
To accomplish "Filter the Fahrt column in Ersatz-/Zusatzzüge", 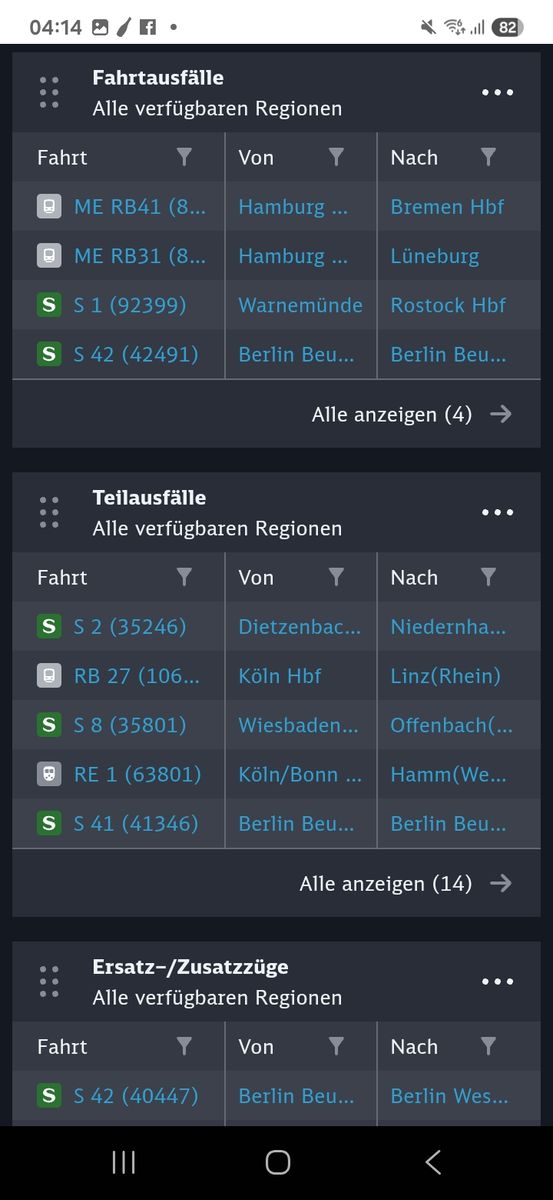I will [184, 1046].
